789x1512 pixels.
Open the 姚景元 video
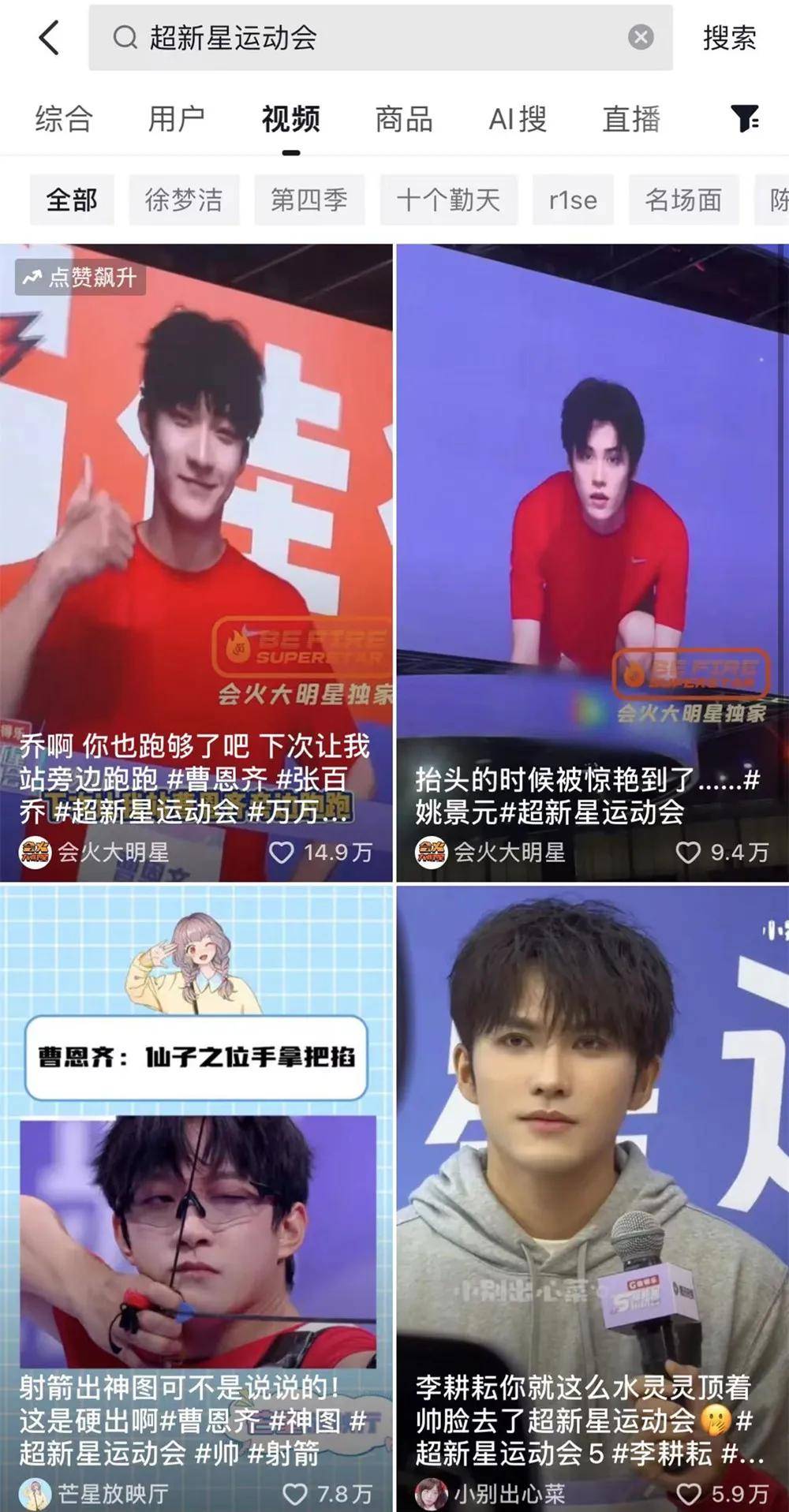[592, 552]
